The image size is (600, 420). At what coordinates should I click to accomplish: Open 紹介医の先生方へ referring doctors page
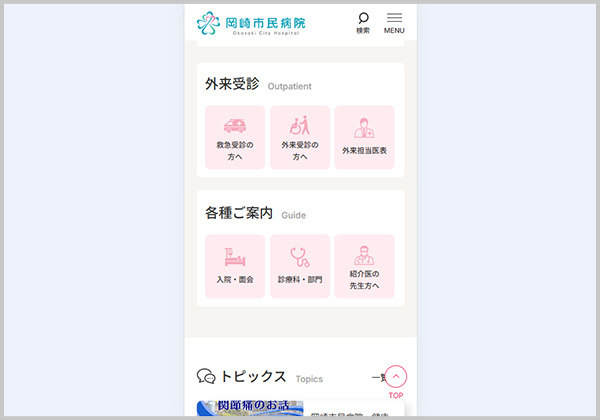(x=364, y=266)
